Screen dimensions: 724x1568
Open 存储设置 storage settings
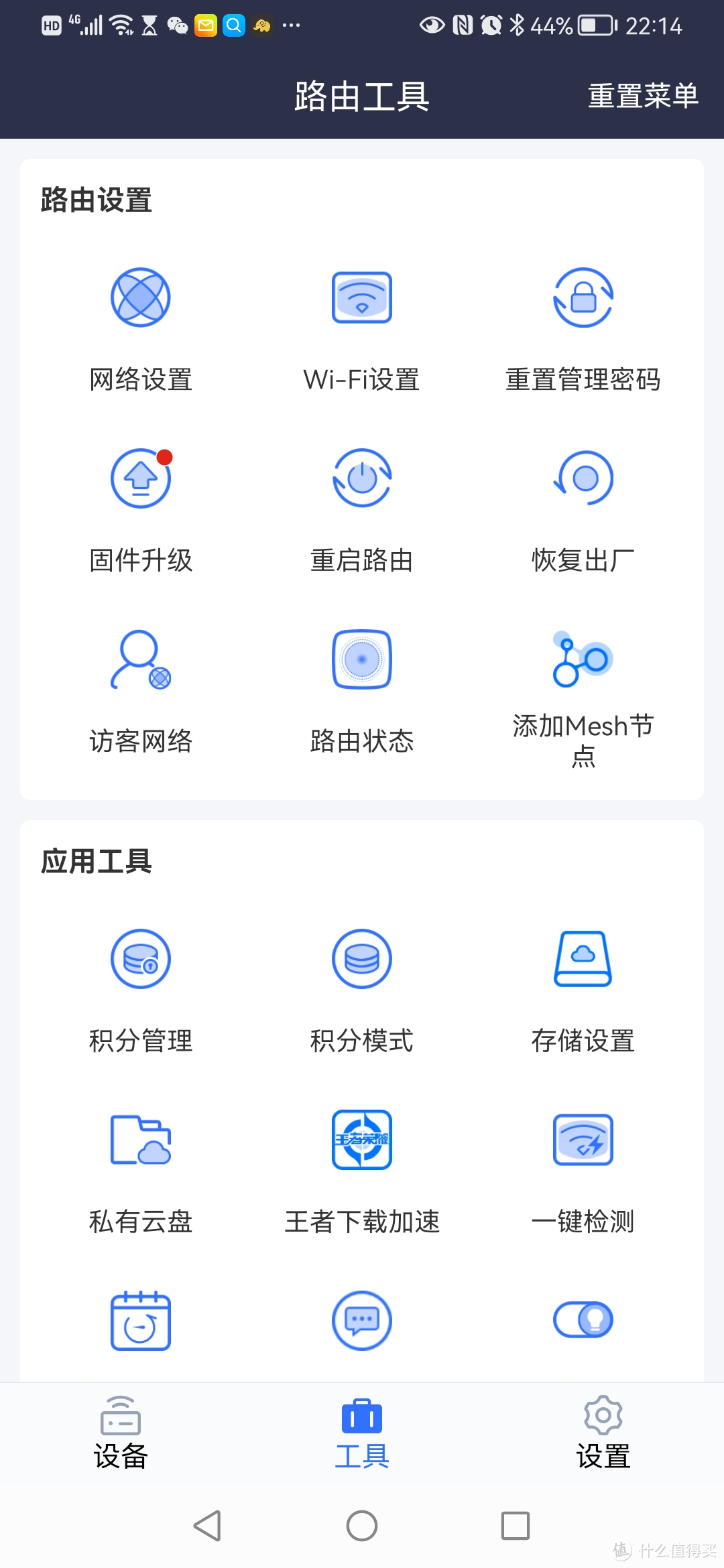(x=582, y=958)
